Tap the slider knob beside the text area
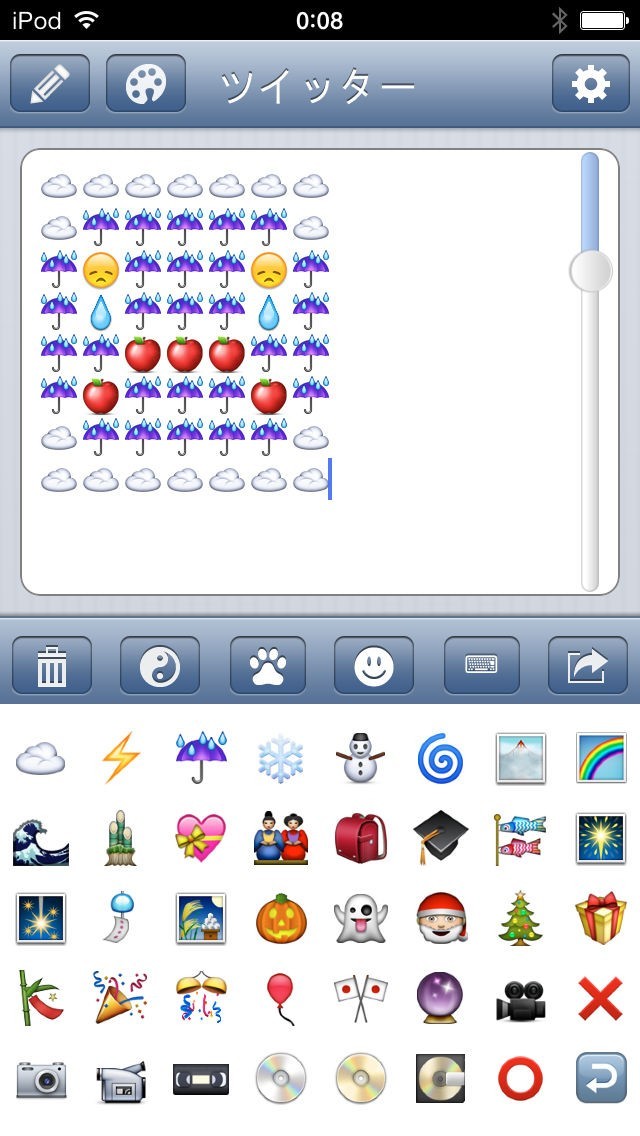This screenshot has width=640, height=1136. (x=591, y=272)
